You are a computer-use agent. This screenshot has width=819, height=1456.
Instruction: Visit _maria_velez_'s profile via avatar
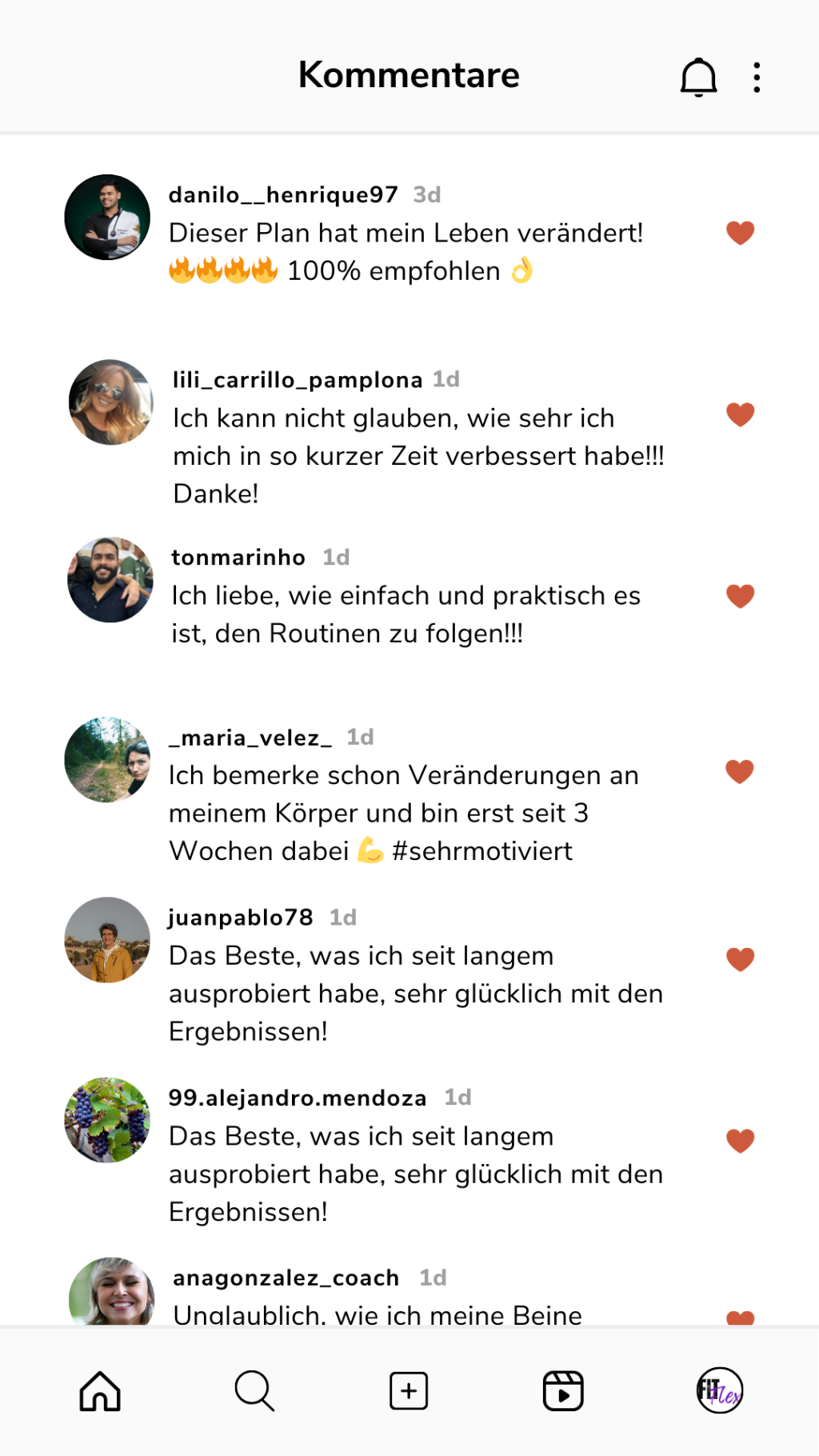pos(107,760)
